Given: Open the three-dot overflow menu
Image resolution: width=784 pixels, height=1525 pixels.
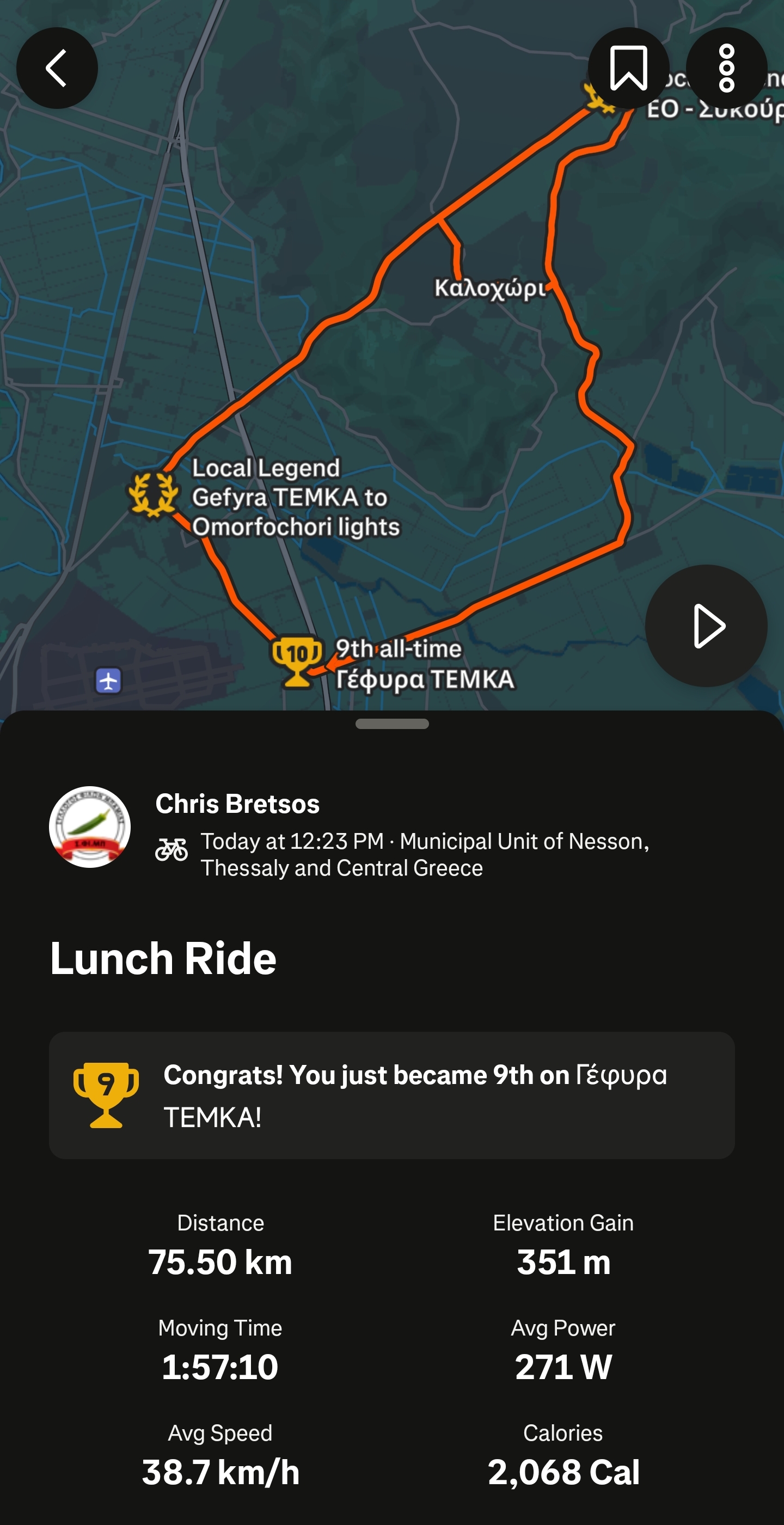Looking at the screenshot, I should click(x=727, y=68).
